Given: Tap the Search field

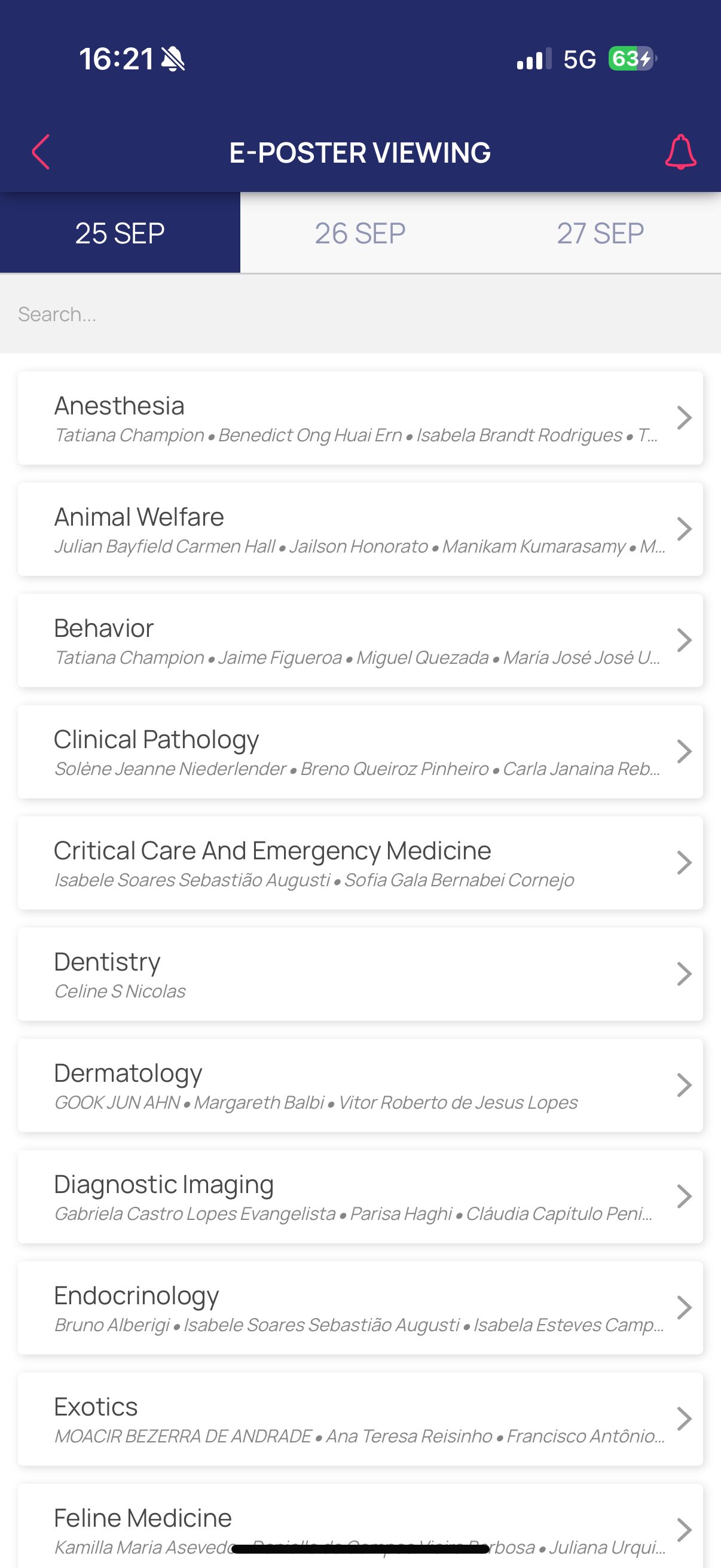Looking at the screenshot, I should click(x=360, y=314).
